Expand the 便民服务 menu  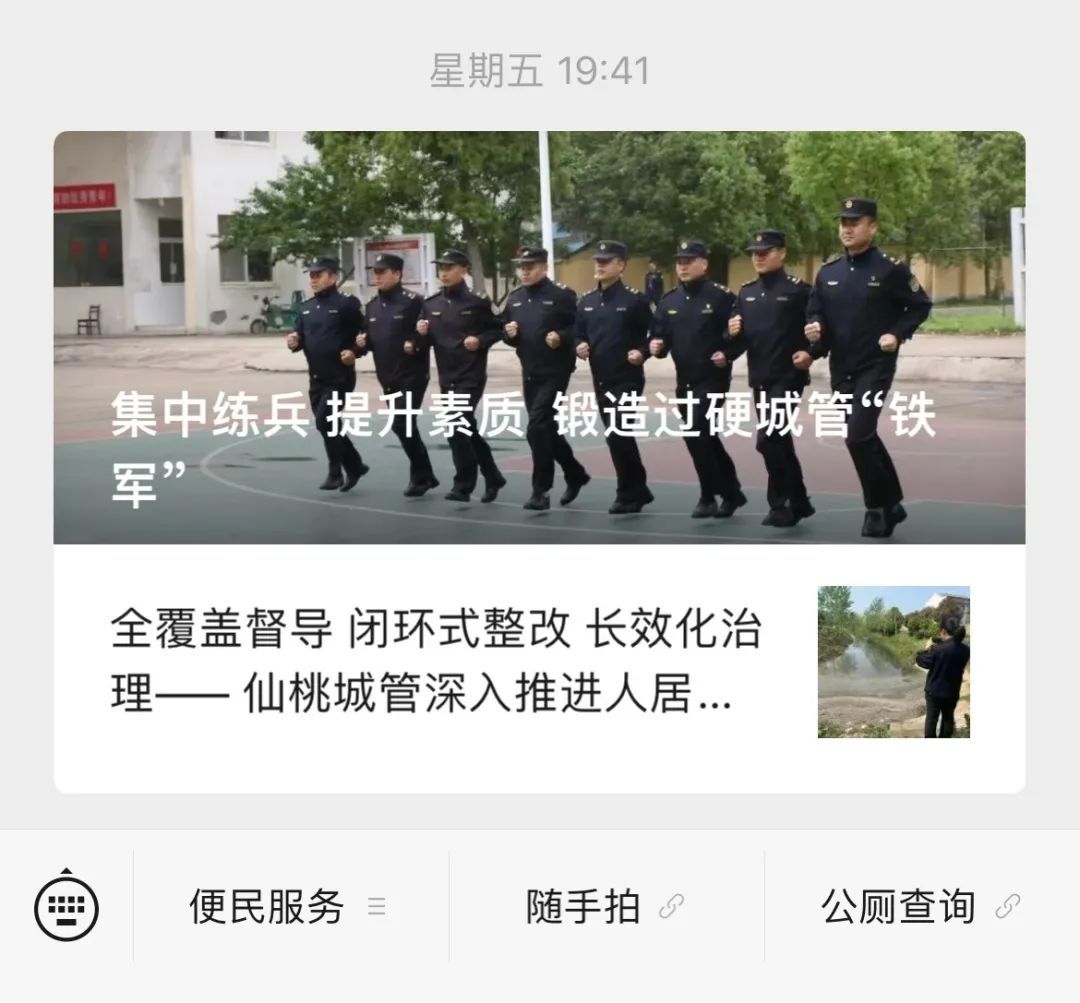point(288,908)
